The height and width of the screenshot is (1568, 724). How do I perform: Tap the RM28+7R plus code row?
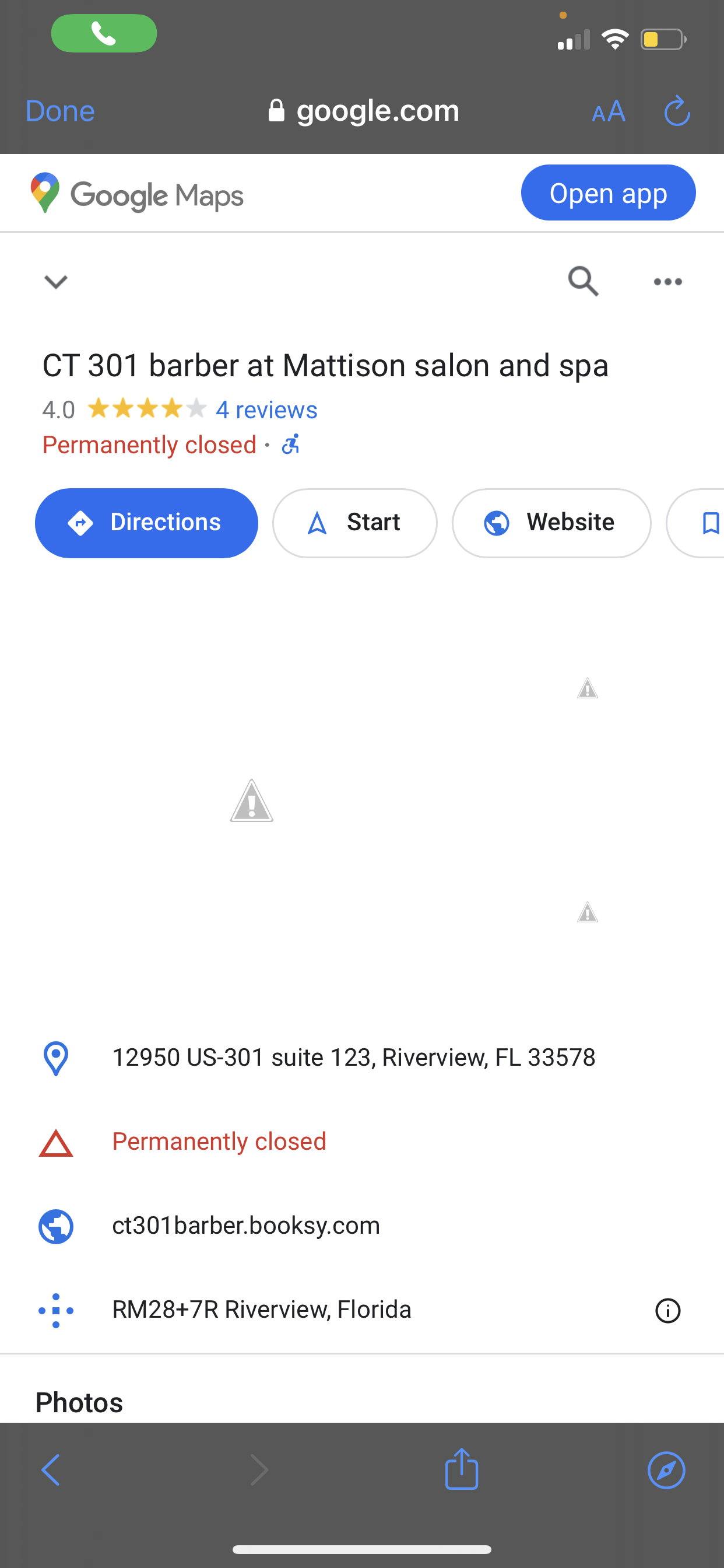[x=262, y=1310]
